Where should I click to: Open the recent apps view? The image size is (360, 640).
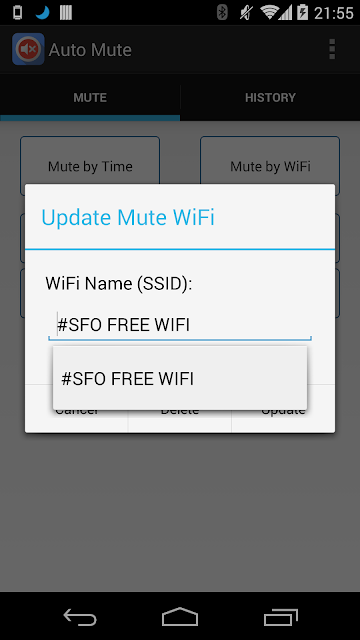[280, 617]
